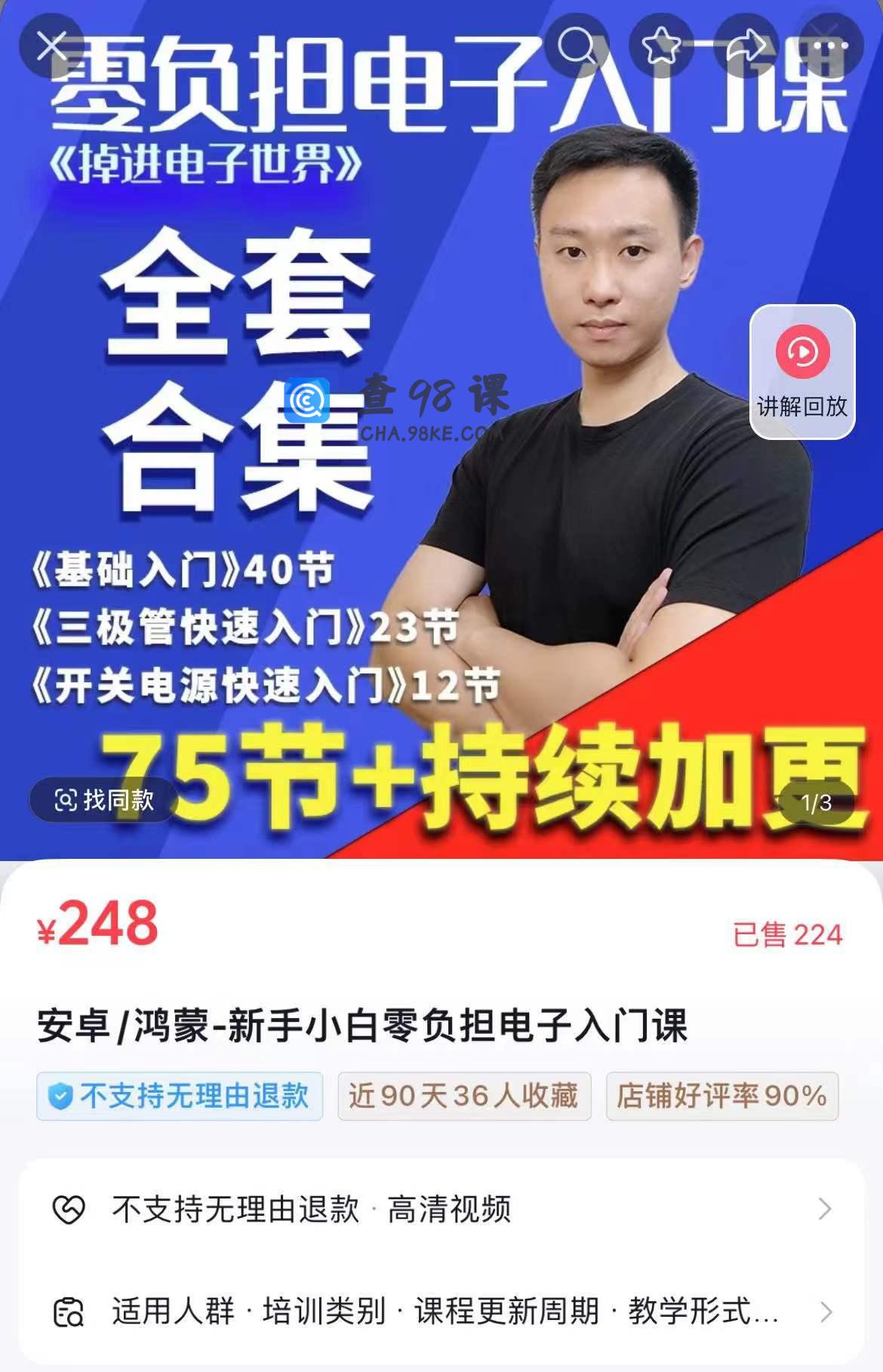Add this course to favorites
Viewport: 883px width, 1372px height.
(x=662, y=45)
